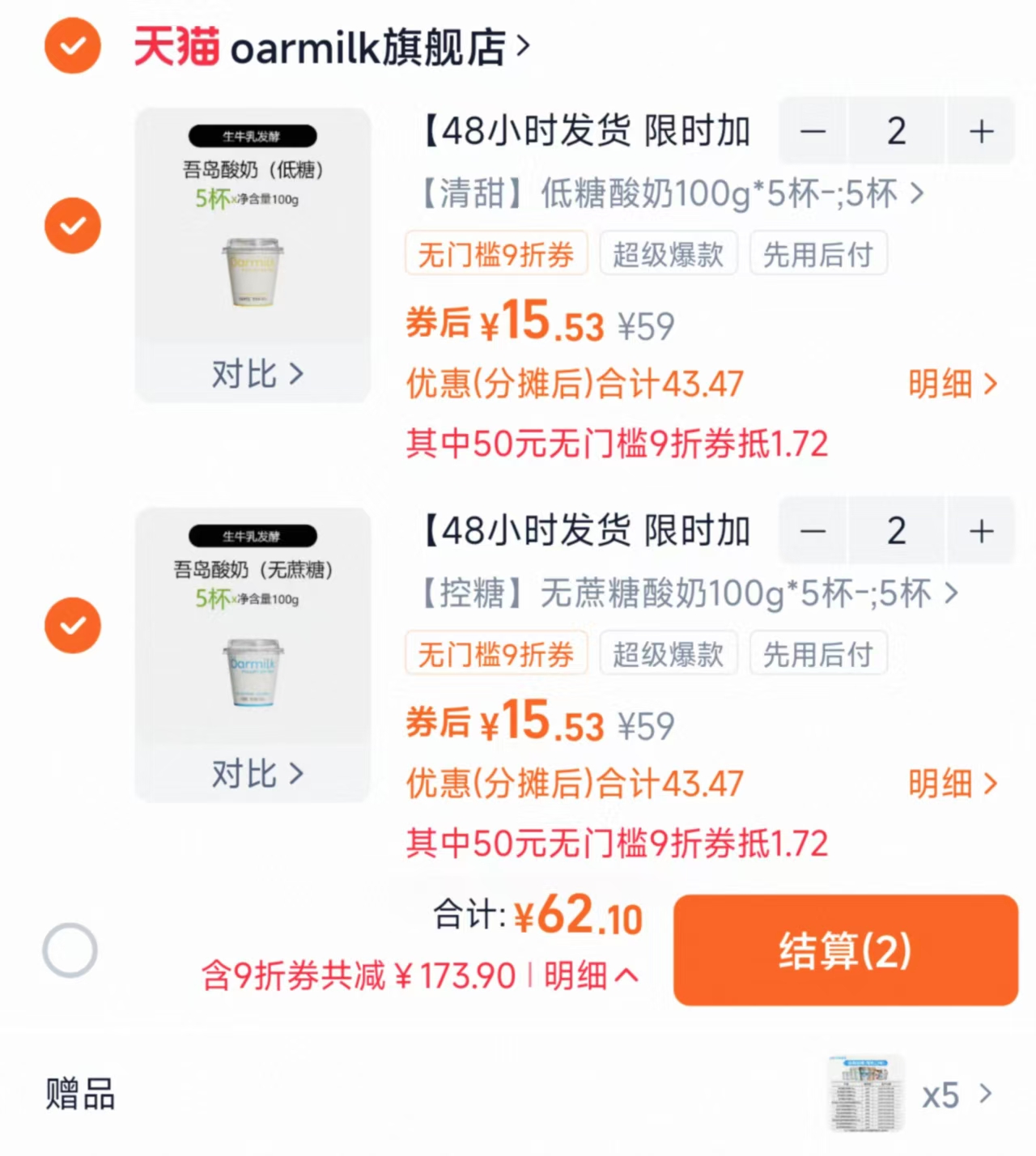
Task: Deselect the low-sugar yogurt item checkbox
Action: click(x=72, y=225)
